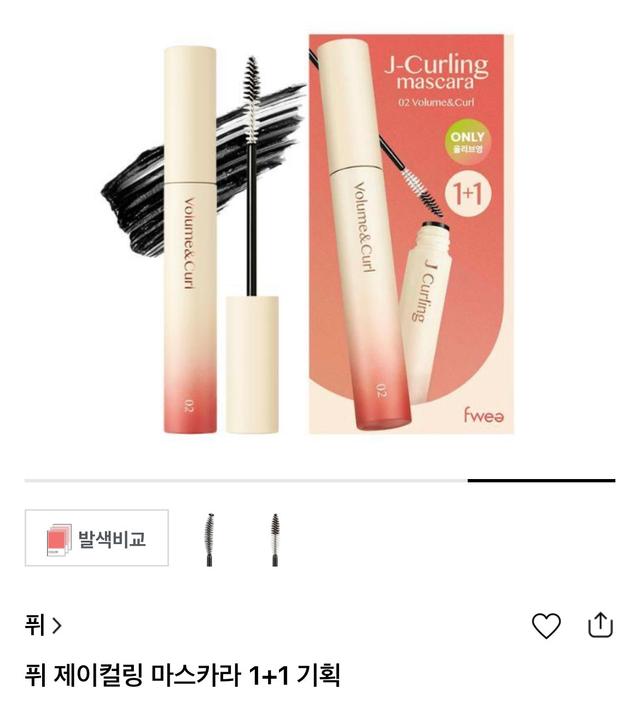Select the second mascara brush thumbnail
Viewport: 640px width, 701px height.
pos(275,539)
